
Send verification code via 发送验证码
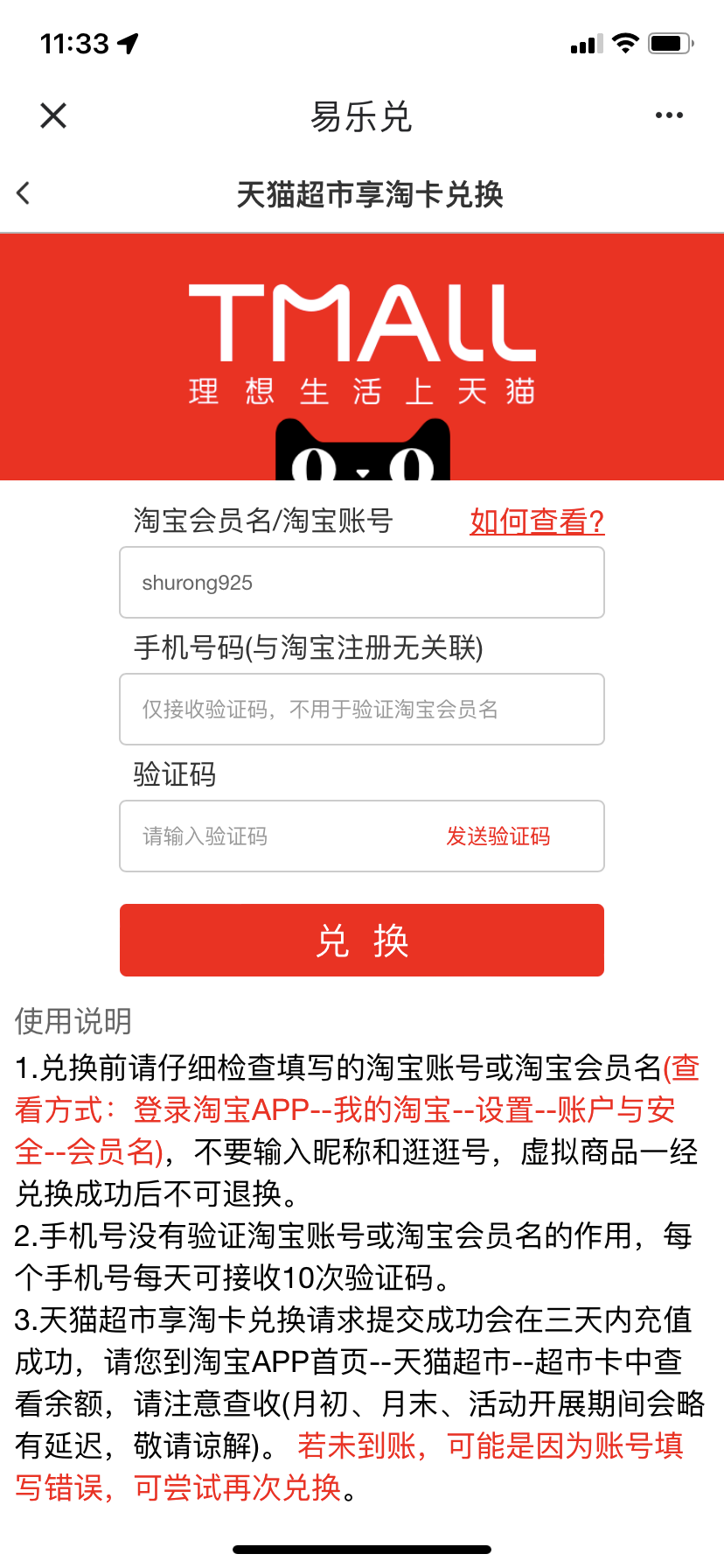pyautogui.click(x=498, y=836)
